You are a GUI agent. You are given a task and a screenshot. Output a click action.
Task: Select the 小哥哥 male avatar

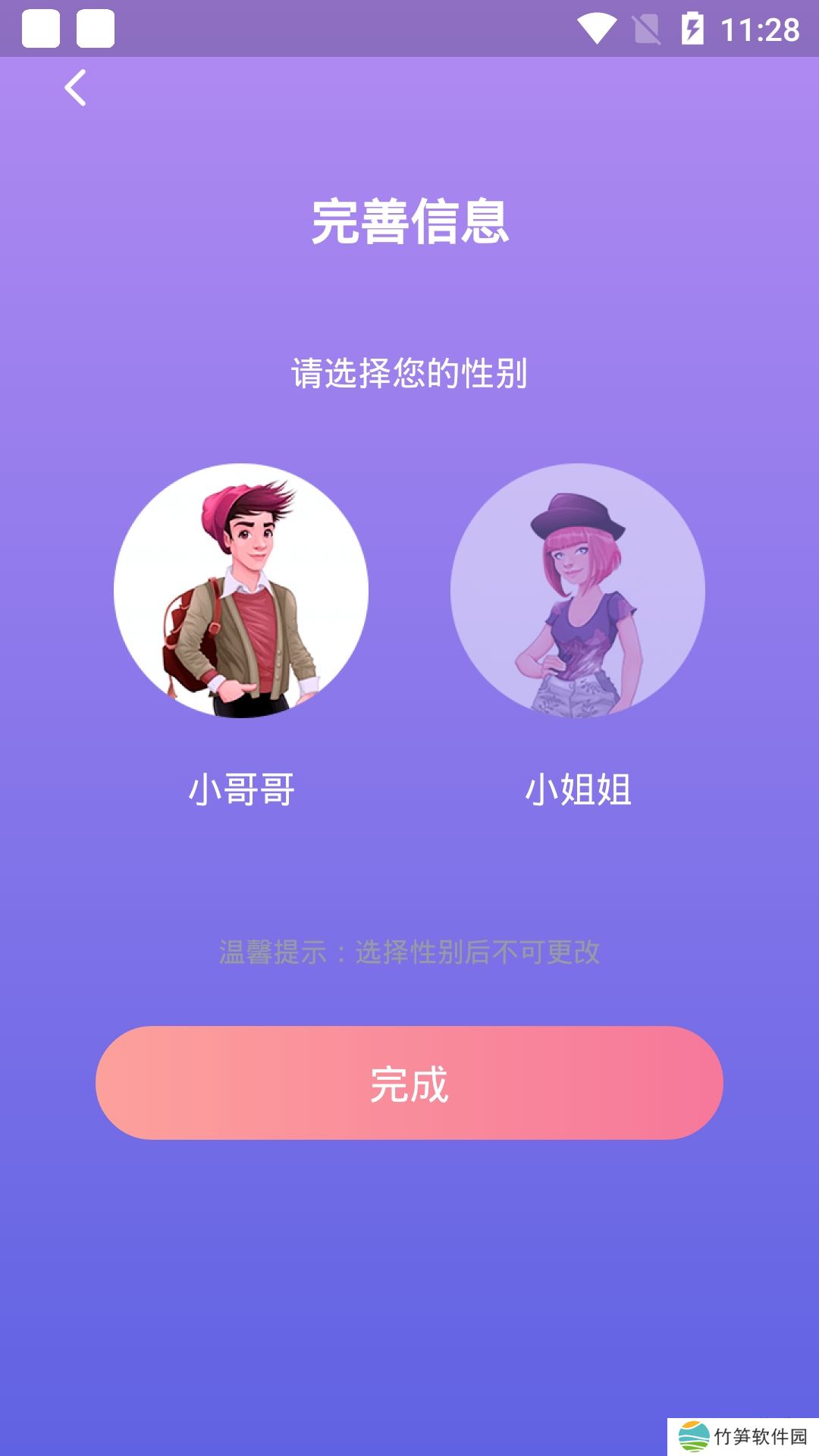pos(241,591)
